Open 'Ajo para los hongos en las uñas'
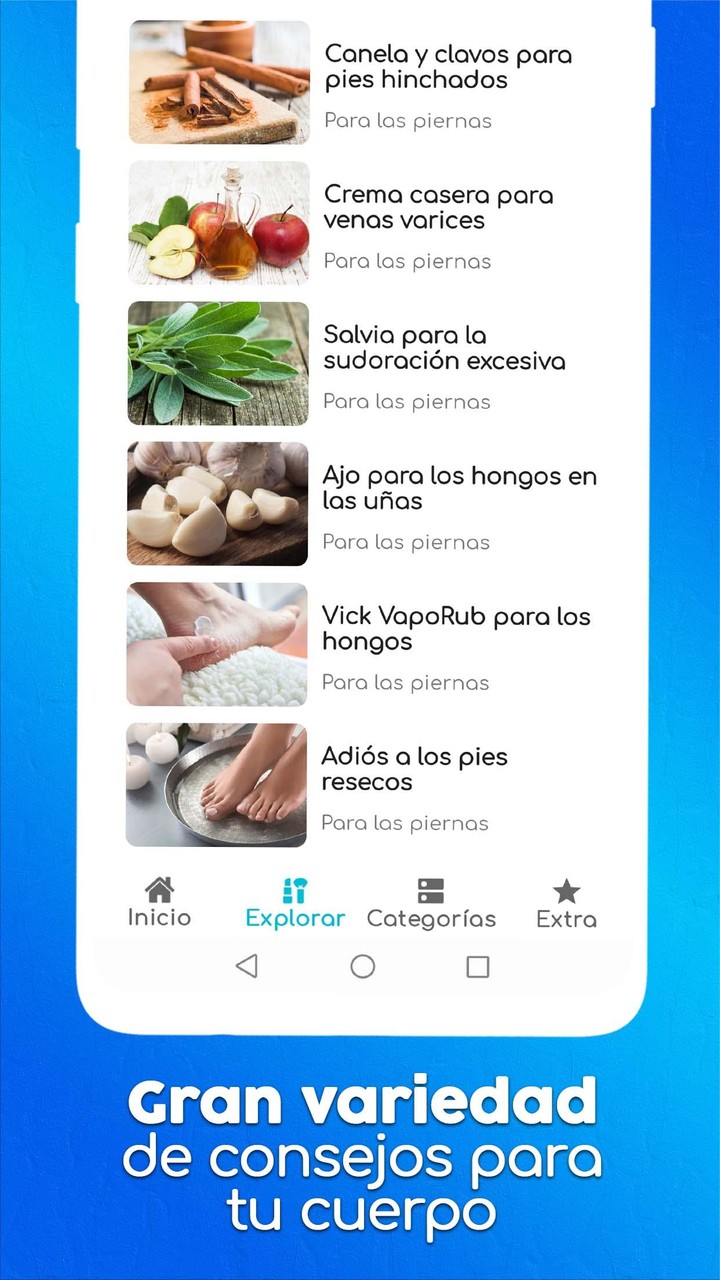The width and height of the screenshot is (720, 1280). coord(458,488)
